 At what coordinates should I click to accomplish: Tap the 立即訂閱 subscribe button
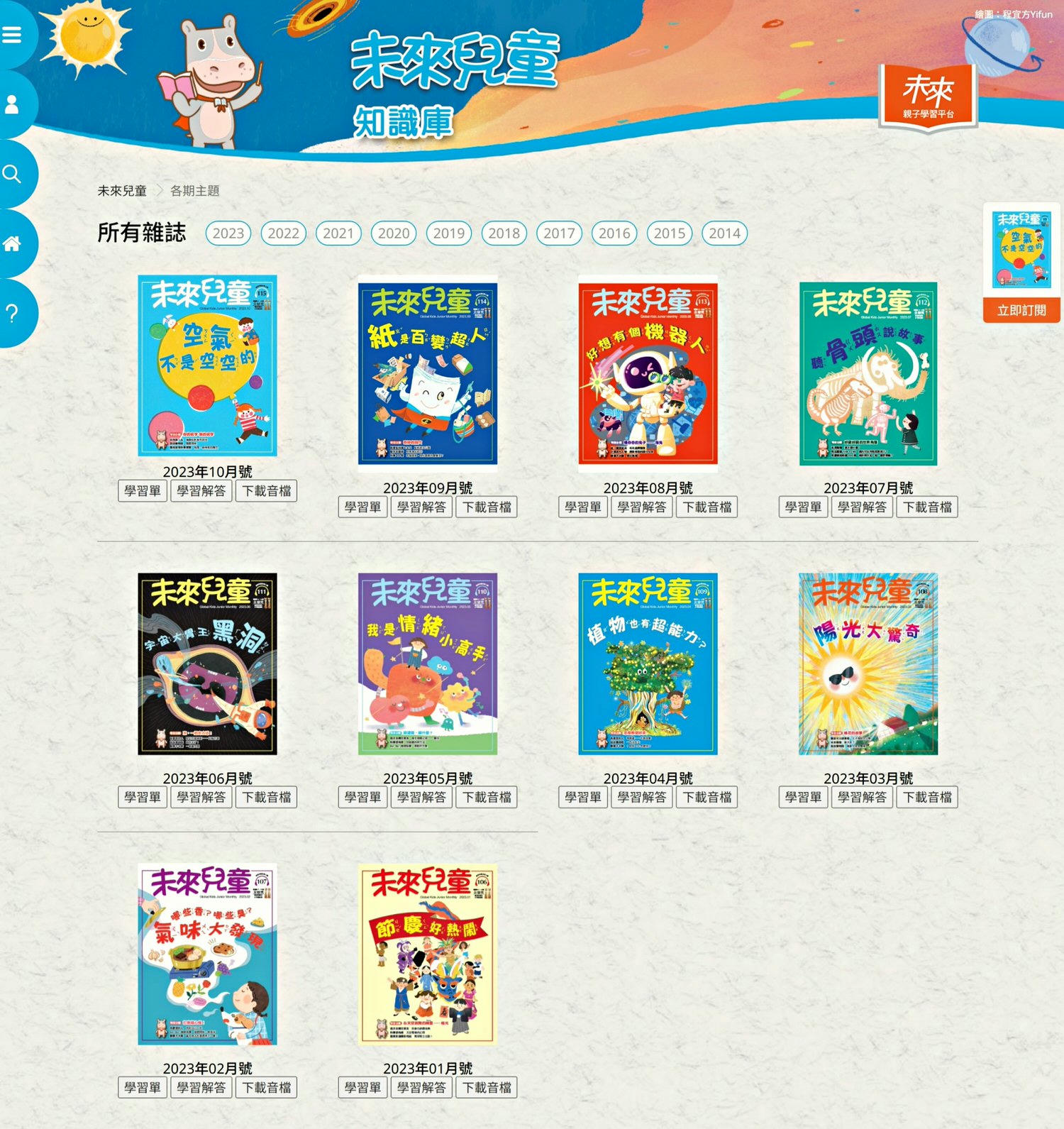[1021, 311]
